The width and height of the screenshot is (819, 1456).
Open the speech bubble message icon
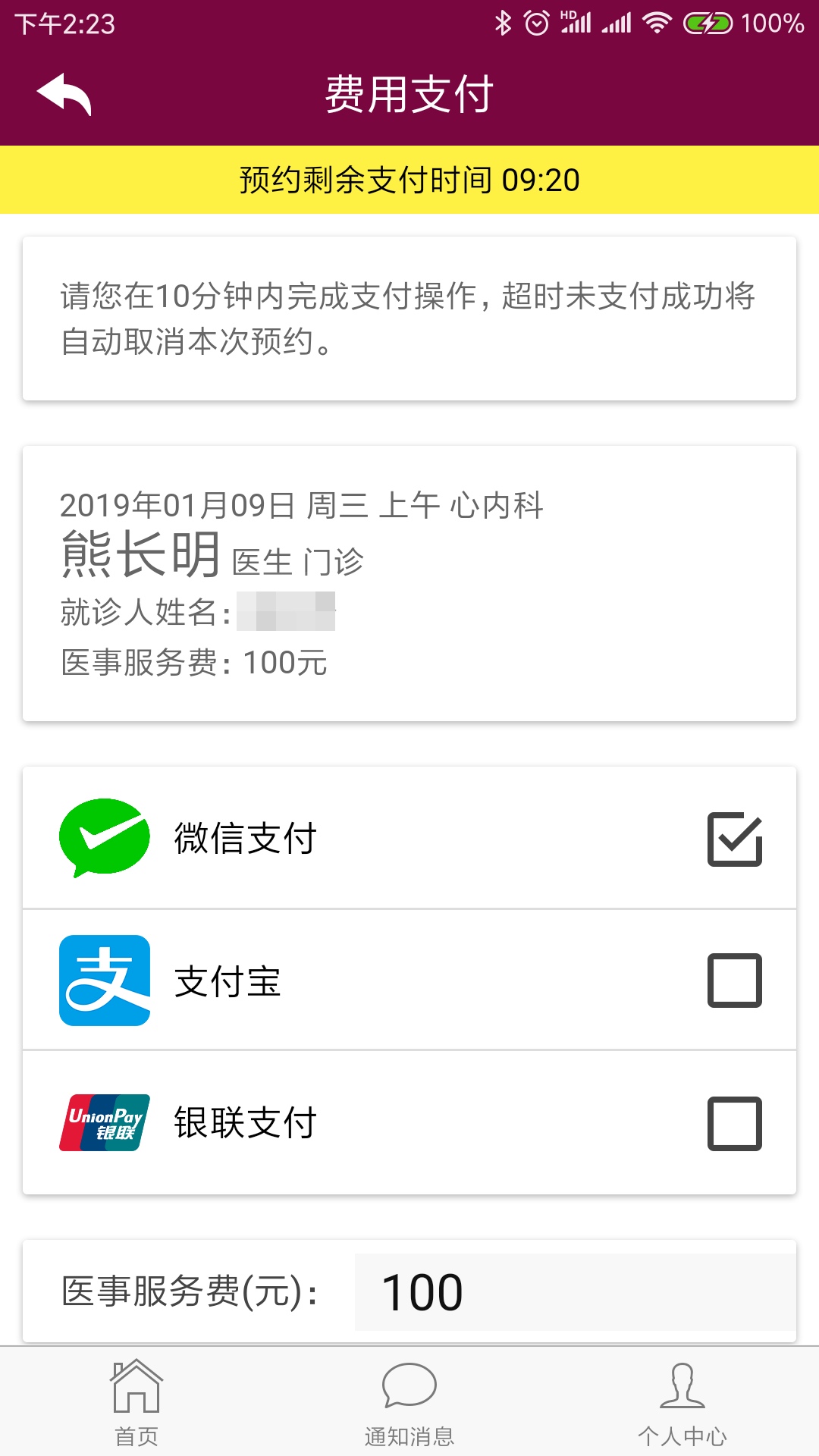[409, 1399]
